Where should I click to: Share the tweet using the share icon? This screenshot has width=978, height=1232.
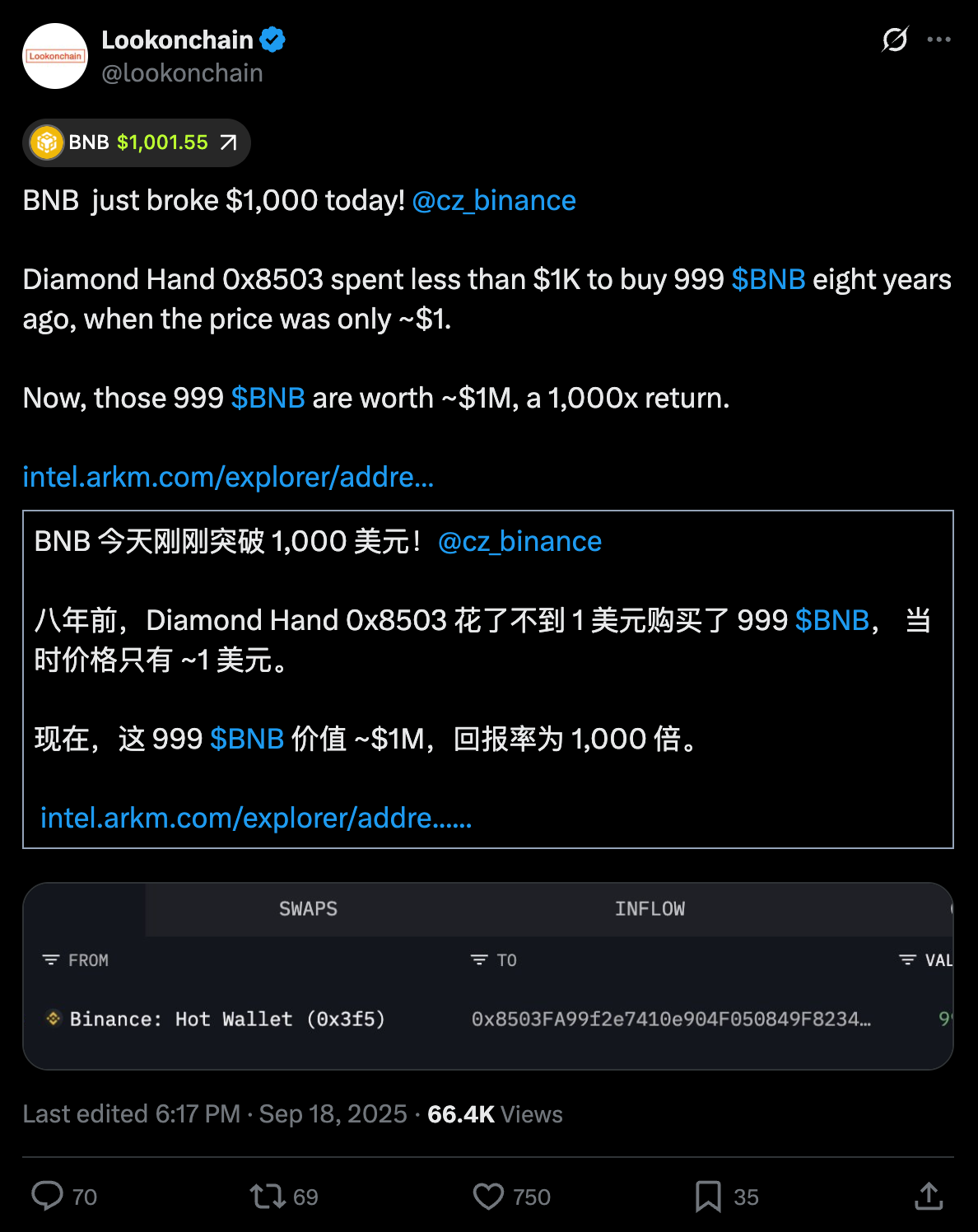click(929, 1196)
